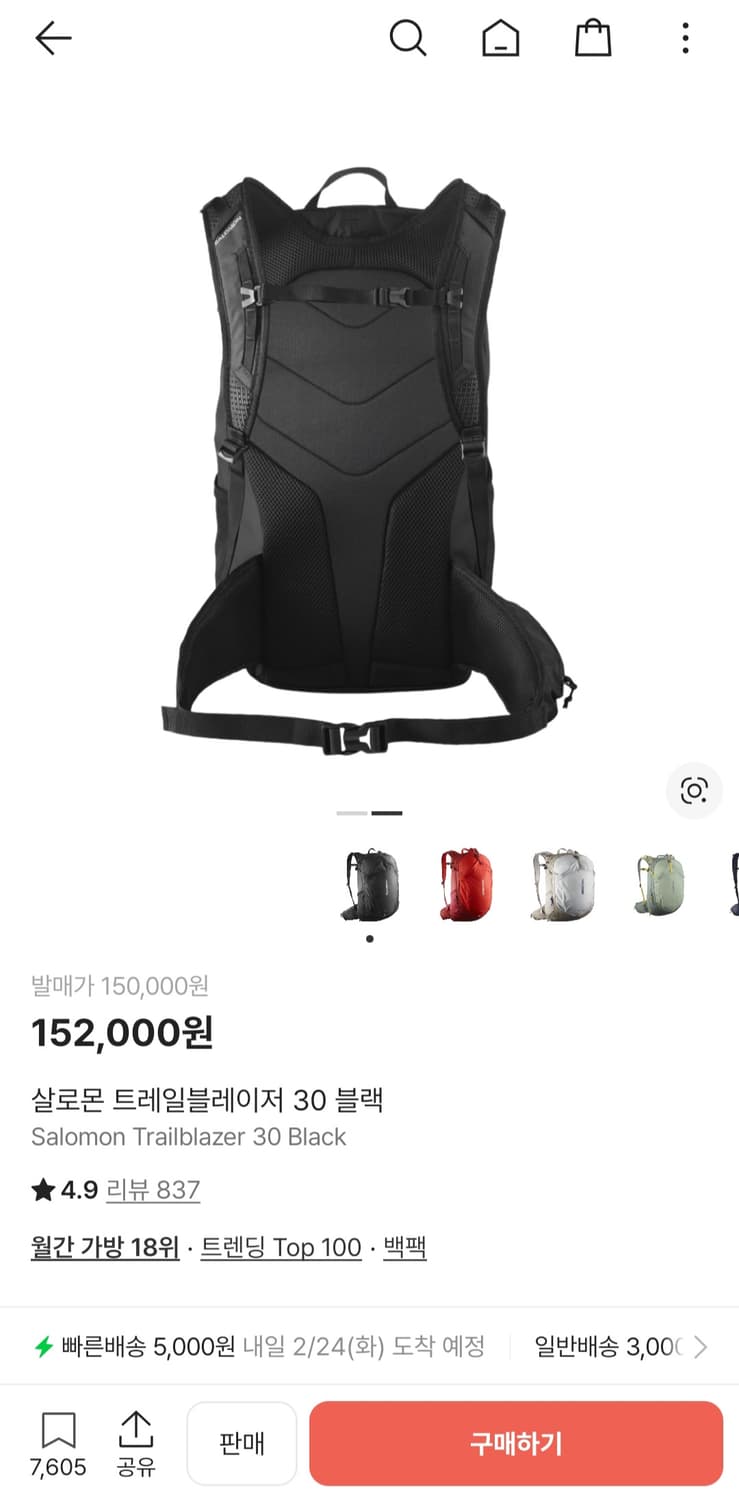
Task: Tap the share icon labeled 공유
Action: click(x=135, y=1442)
